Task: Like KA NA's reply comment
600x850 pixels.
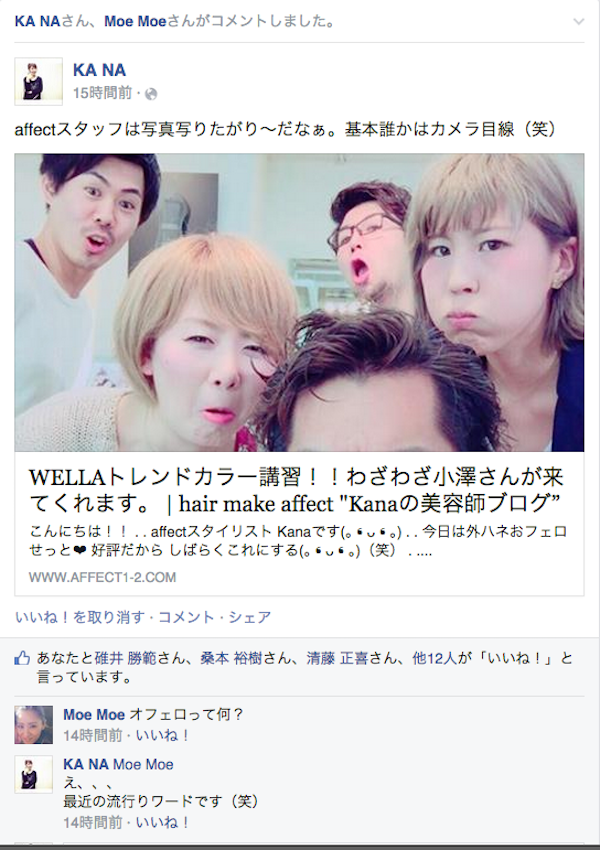Action: coord(170,822)
